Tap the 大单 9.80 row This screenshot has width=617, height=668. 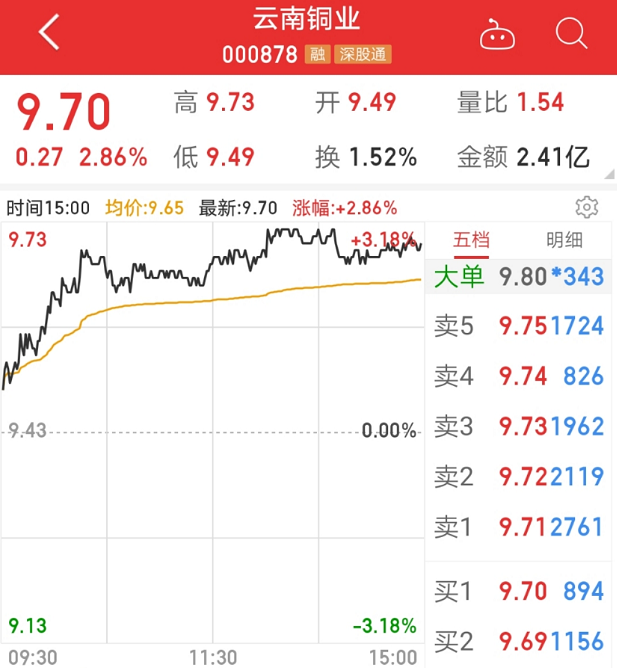pyautogui.click(x=518, y=277)
